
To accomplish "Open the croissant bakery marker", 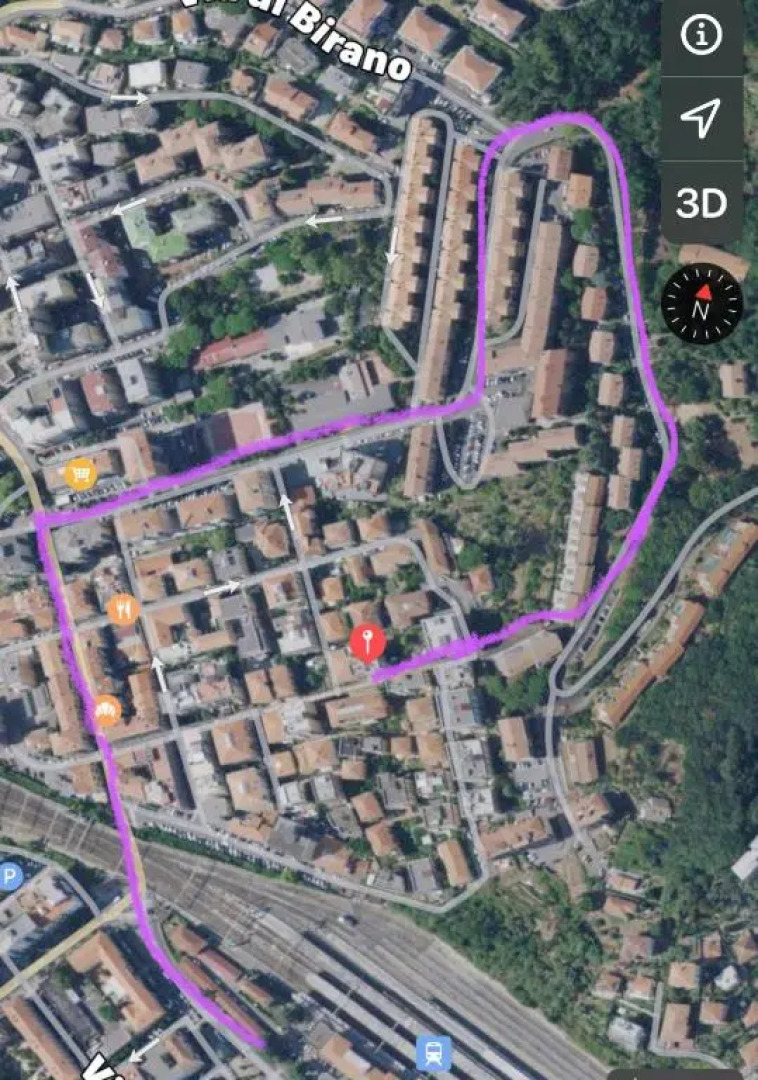I will click(x=106, y=711).
